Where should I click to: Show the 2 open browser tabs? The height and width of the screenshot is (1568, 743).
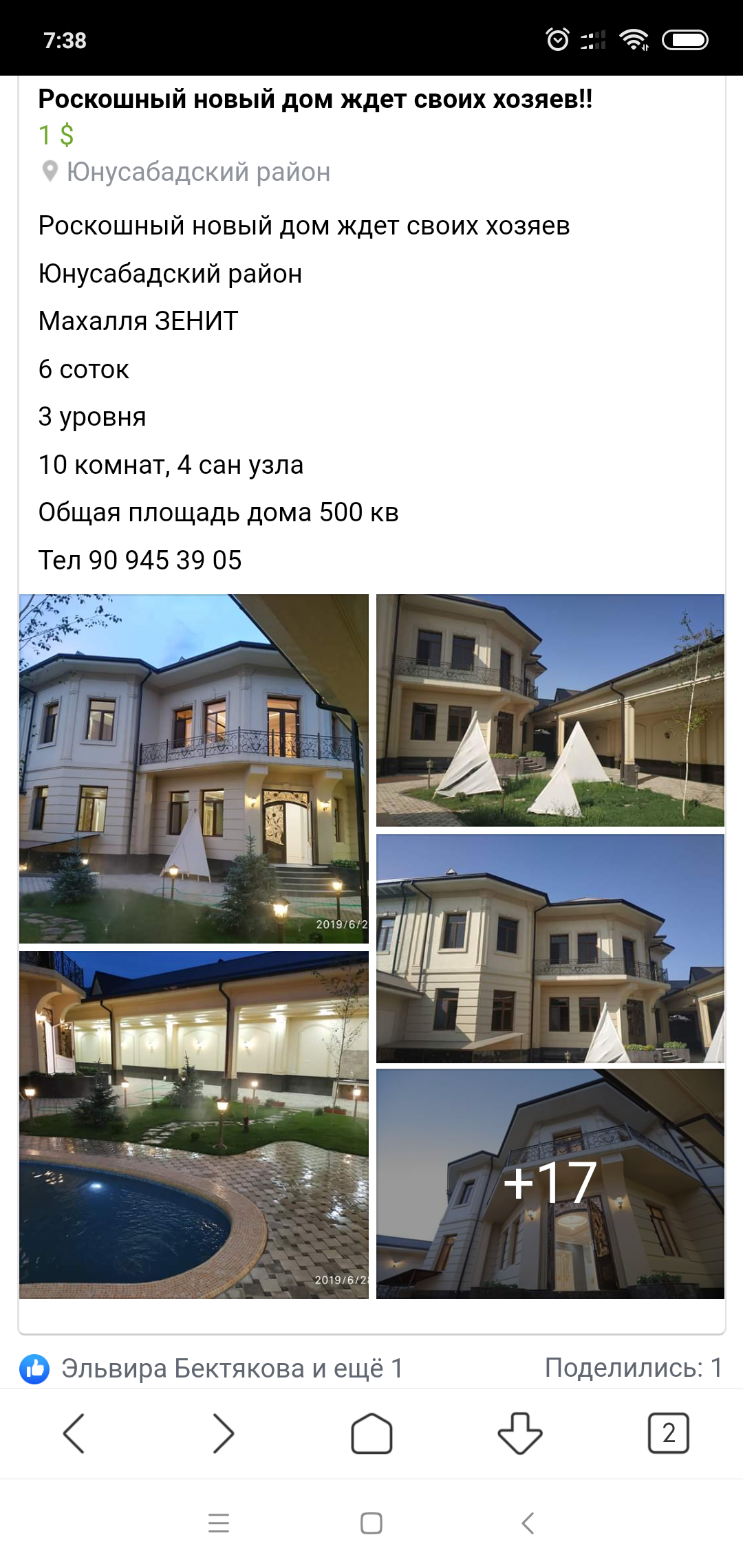point(669,1433)
